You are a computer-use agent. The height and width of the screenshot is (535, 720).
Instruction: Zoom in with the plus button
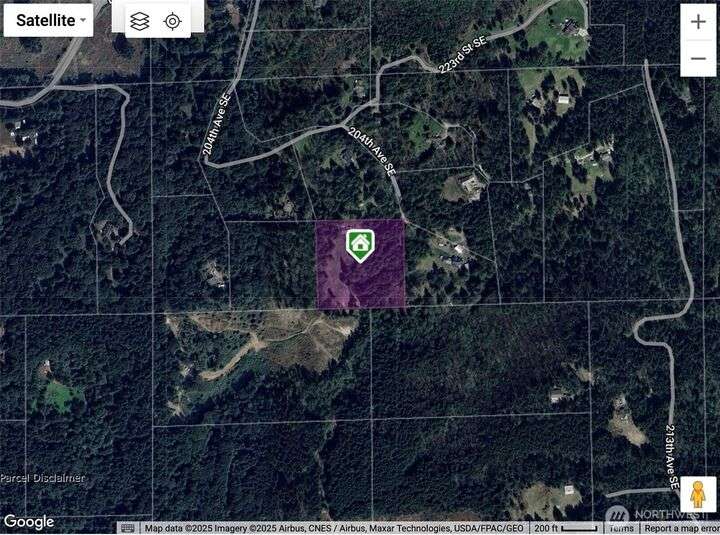tap(698, 22)
